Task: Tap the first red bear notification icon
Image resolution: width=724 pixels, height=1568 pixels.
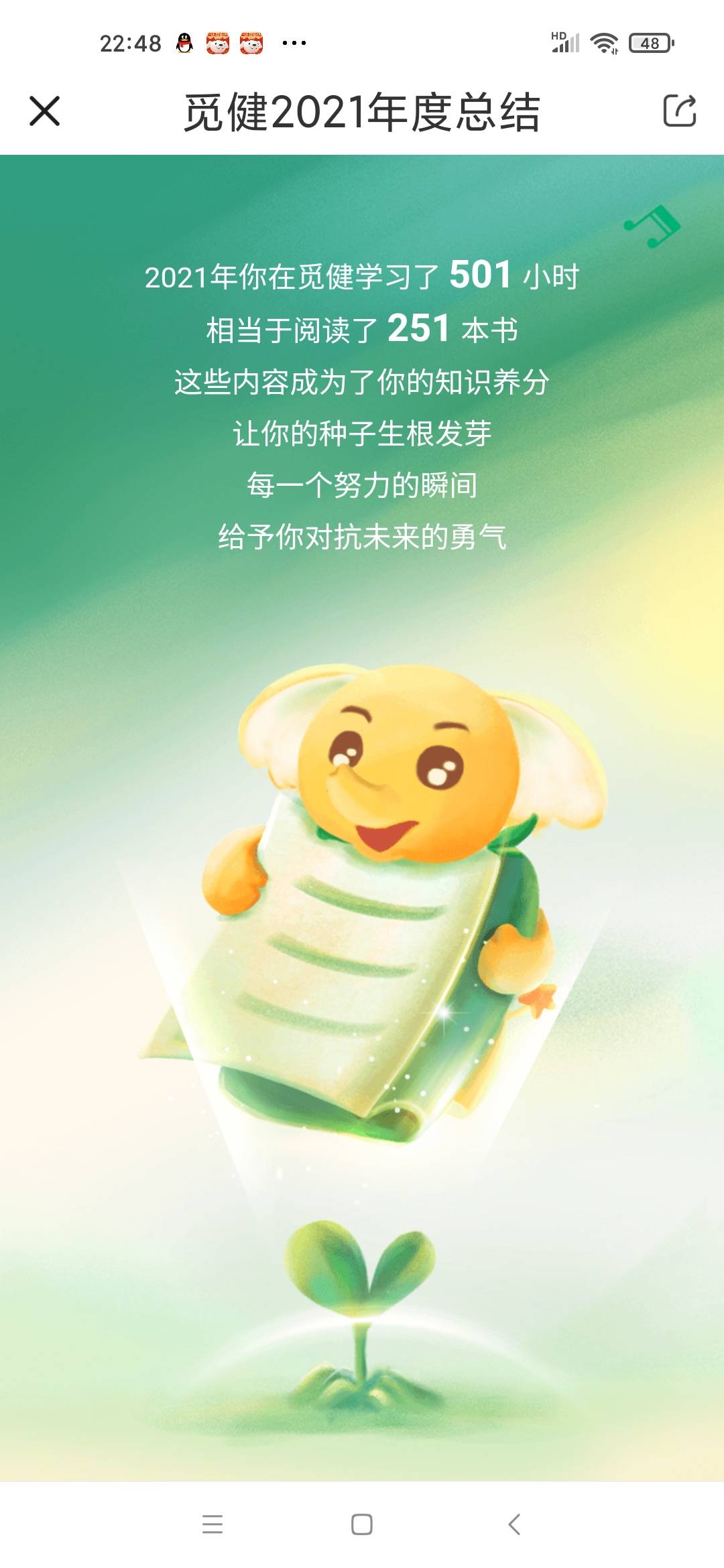Action: (217, 42)
